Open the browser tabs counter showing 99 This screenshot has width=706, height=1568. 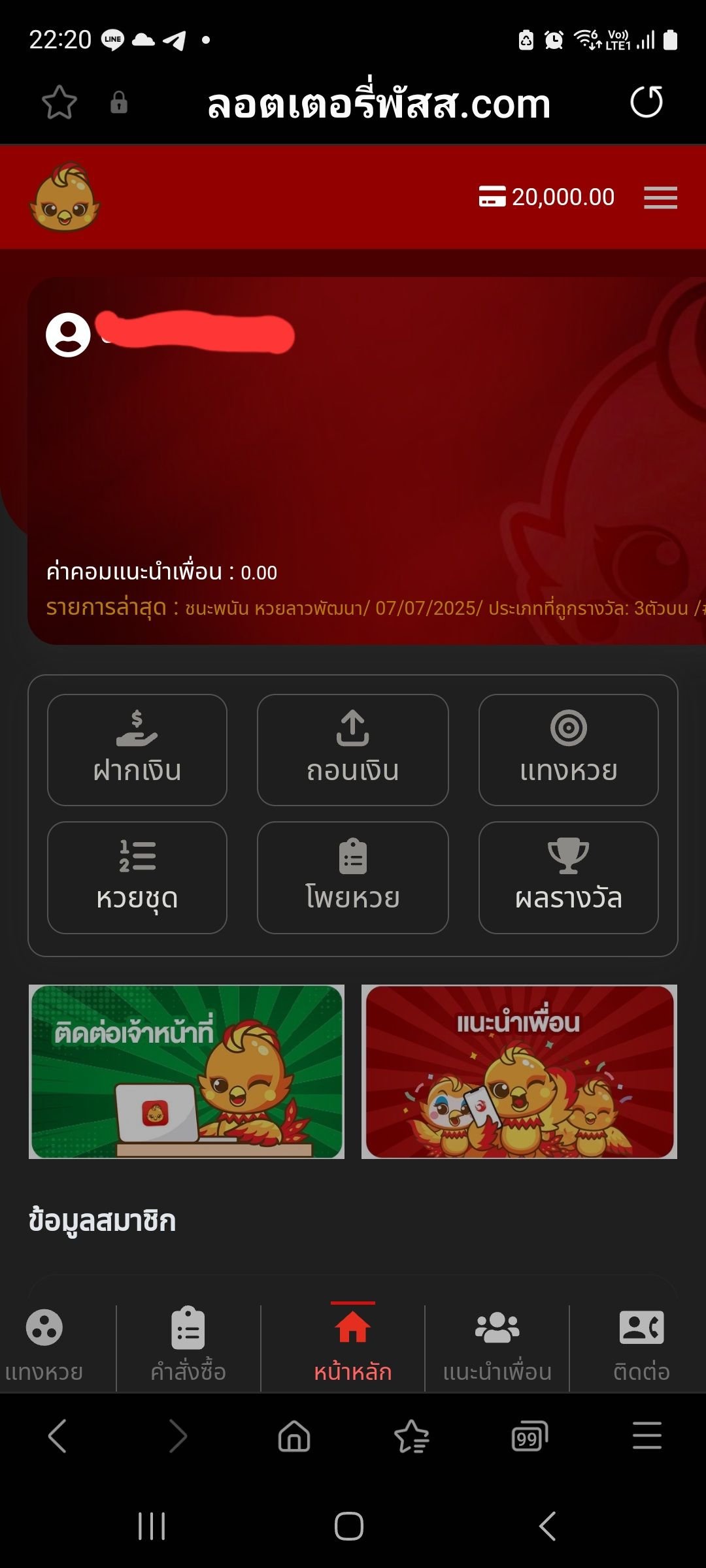point(529,1436)
